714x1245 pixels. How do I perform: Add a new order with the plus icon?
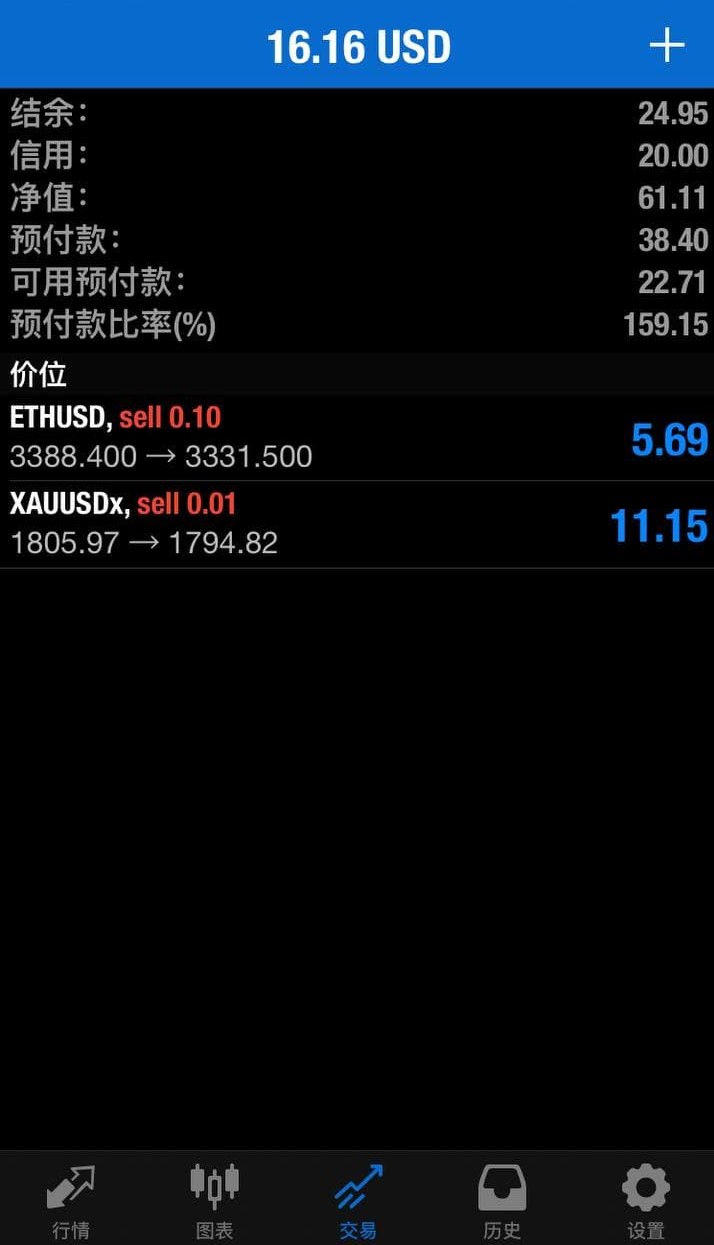[x=667, y=46]
